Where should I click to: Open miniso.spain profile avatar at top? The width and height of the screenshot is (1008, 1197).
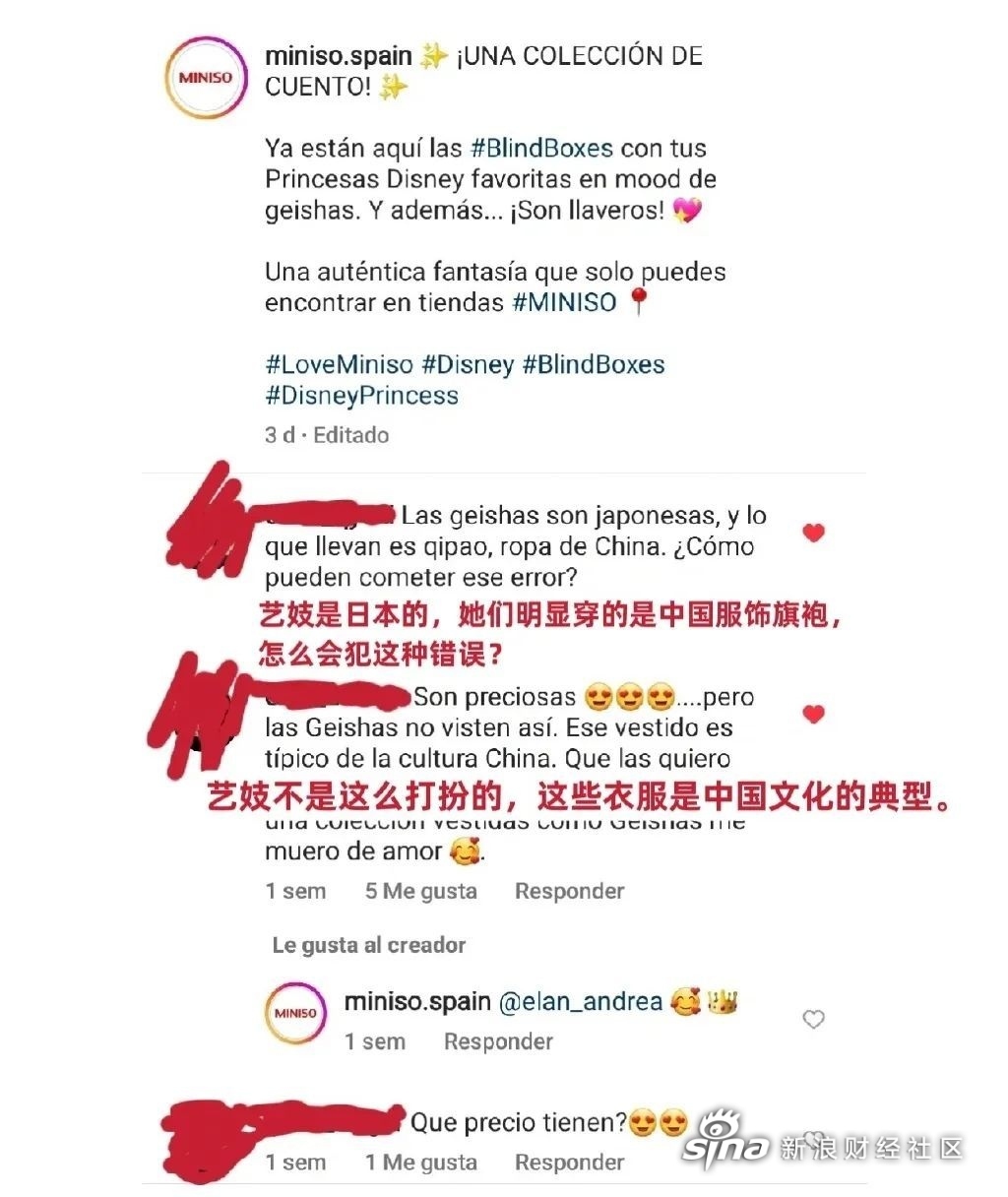pos(206,78)
